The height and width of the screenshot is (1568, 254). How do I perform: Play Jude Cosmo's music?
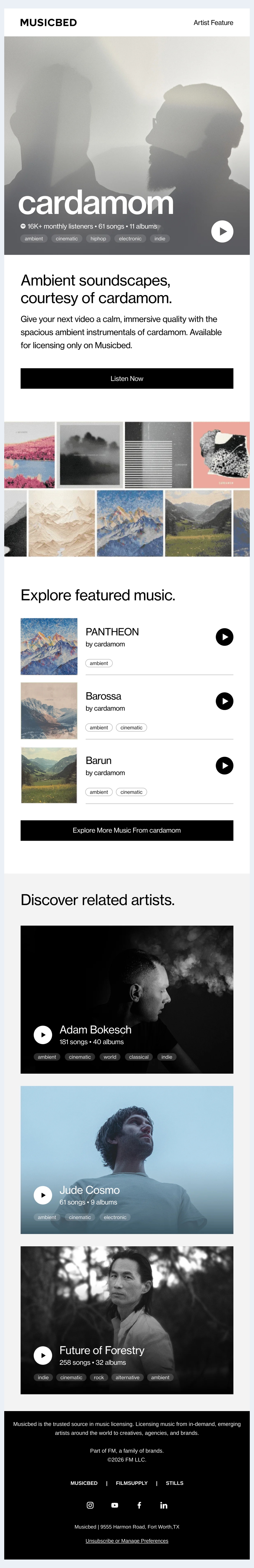[x=43, y=1195]
